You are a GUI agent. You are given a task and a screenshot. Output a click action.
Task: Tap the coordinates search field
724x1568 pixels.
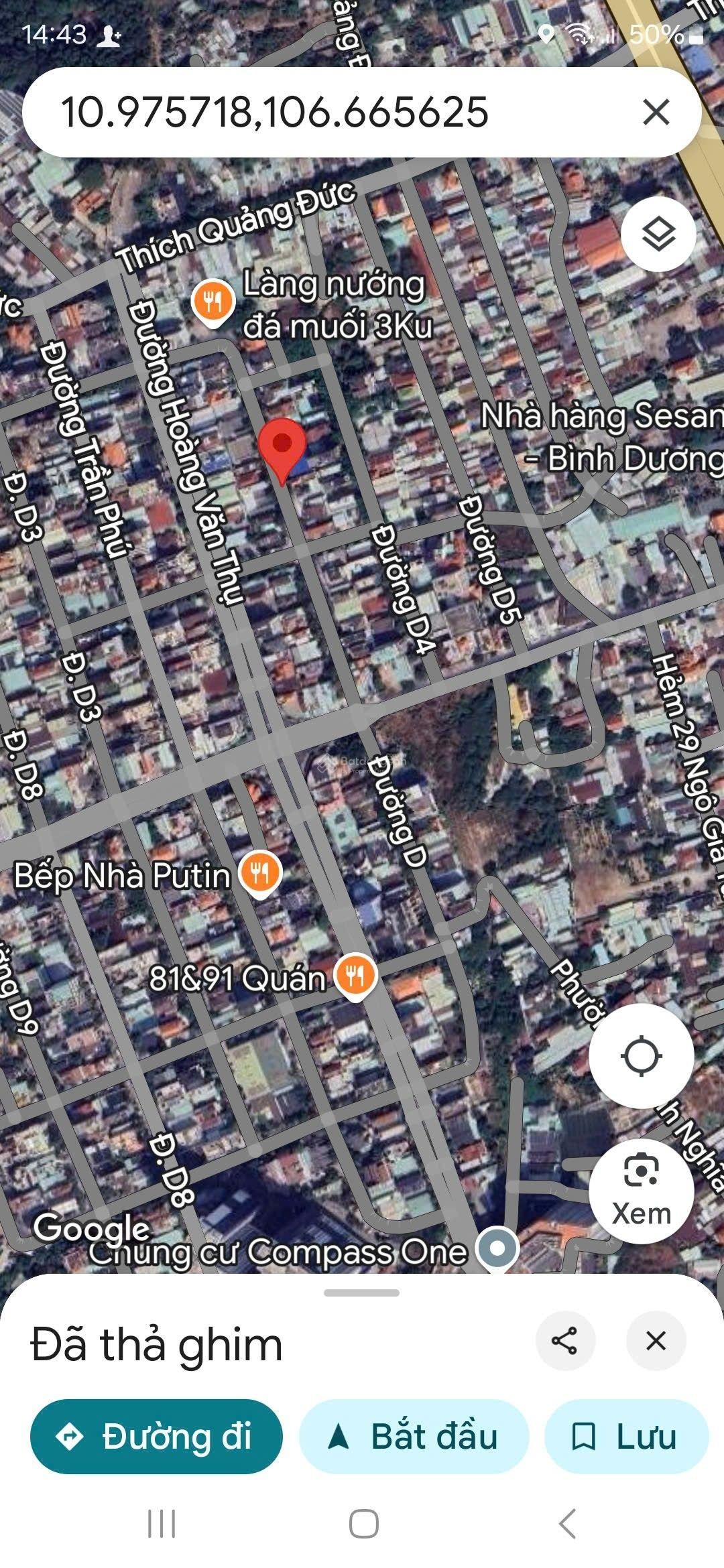302,112
